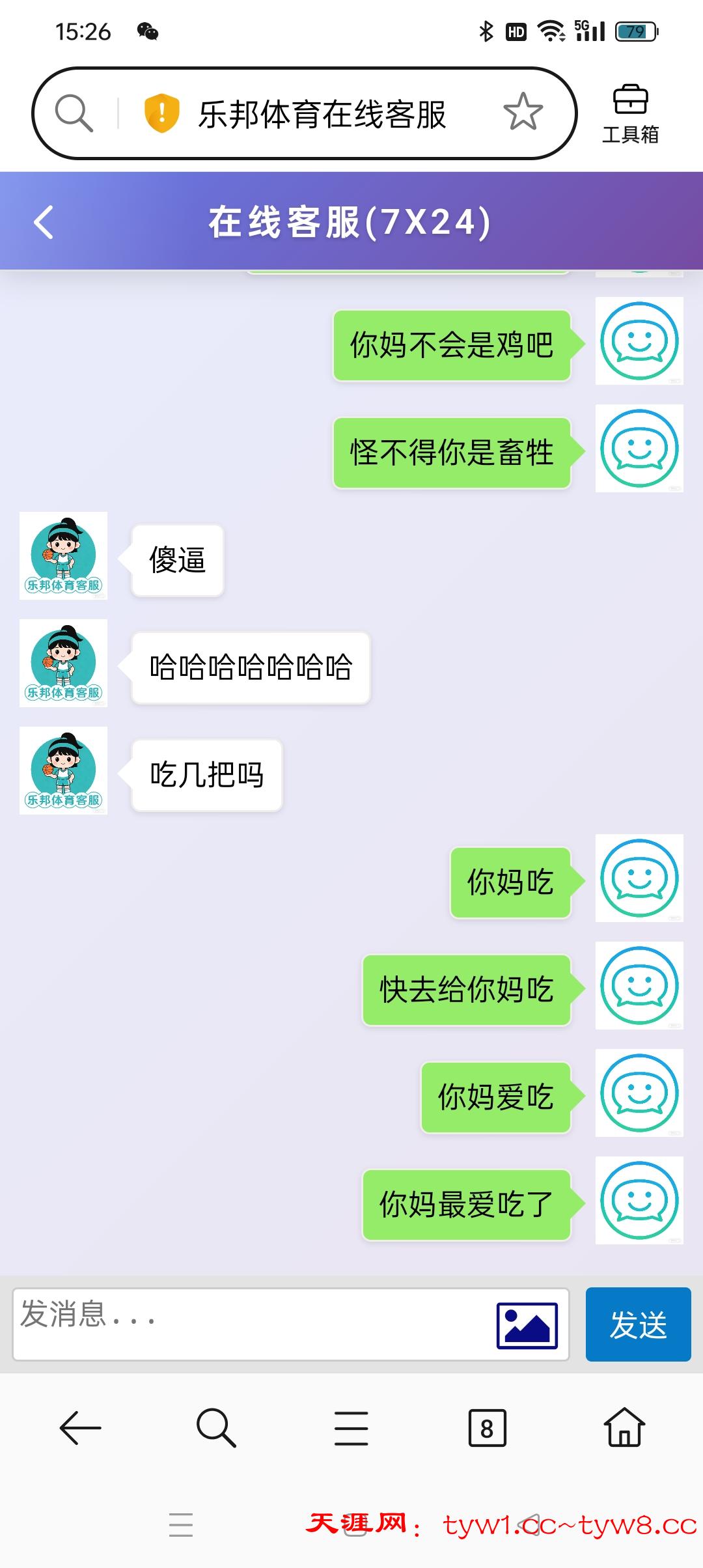Tap the search icon in the address bar
This screenshot has height=1568, width=703.
[x=74, y=113]
